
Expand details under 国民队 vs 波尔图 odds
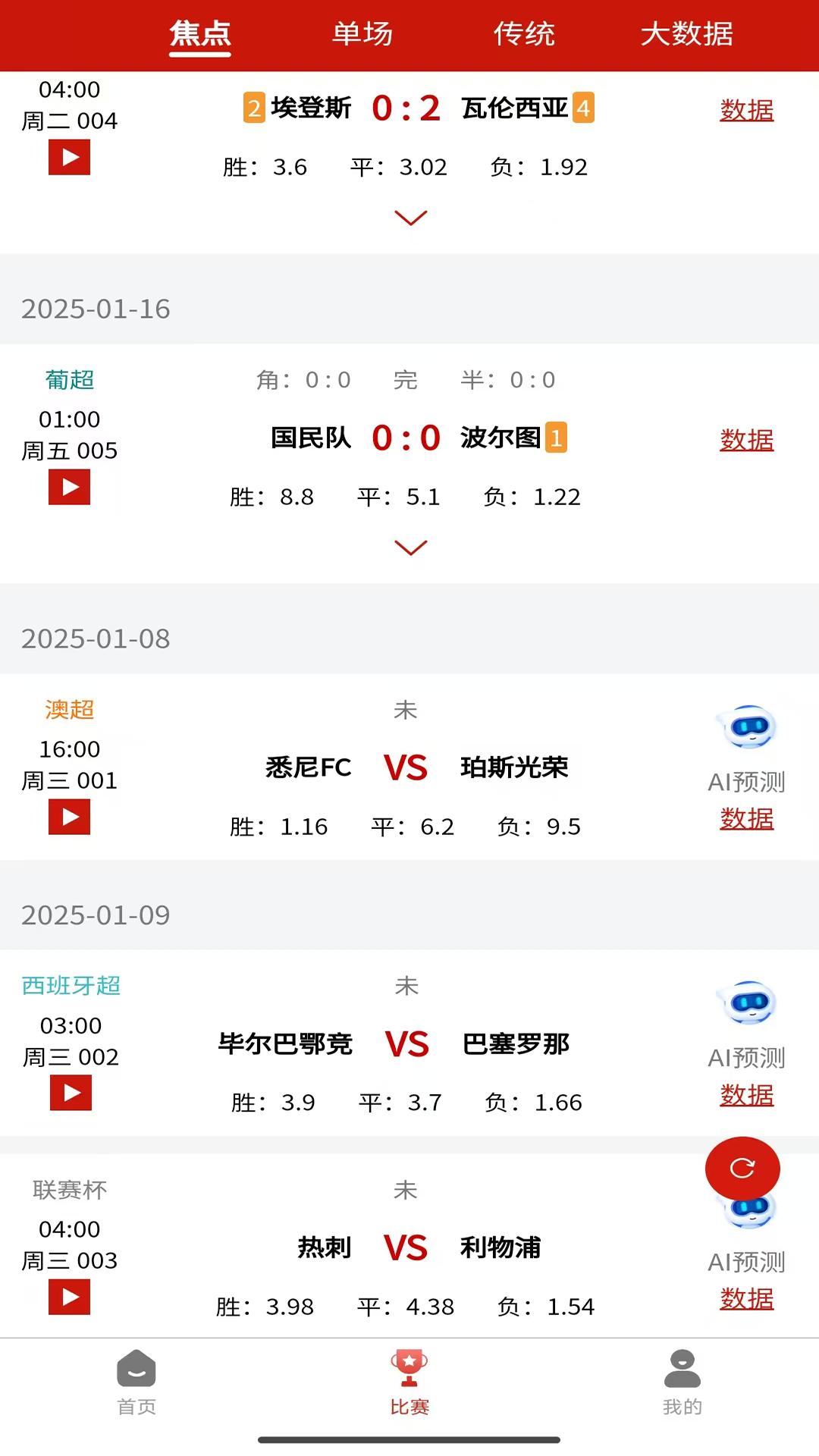tap(411, 548)
